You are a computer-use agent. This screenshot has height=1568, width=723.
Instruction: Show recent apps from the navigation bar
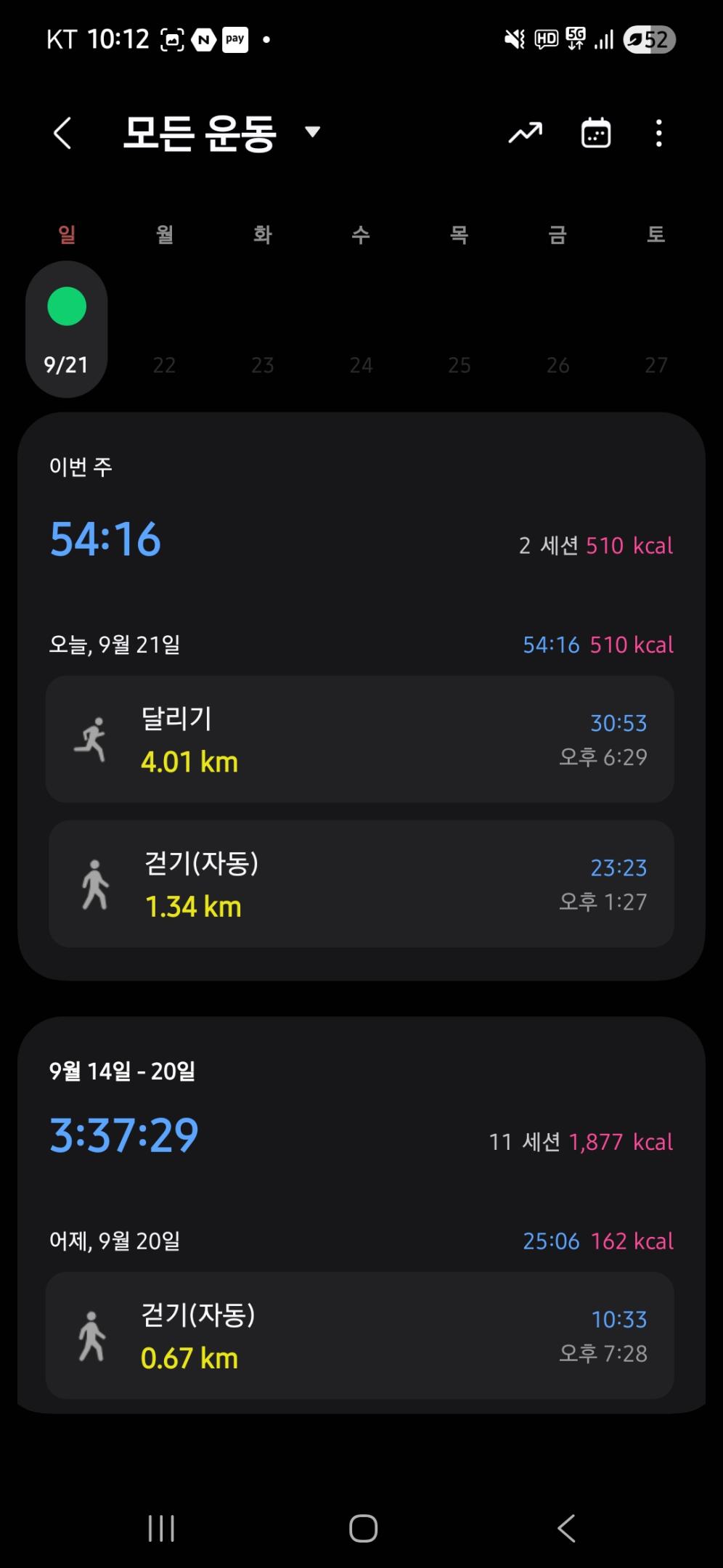click(x=161, y=1528)
